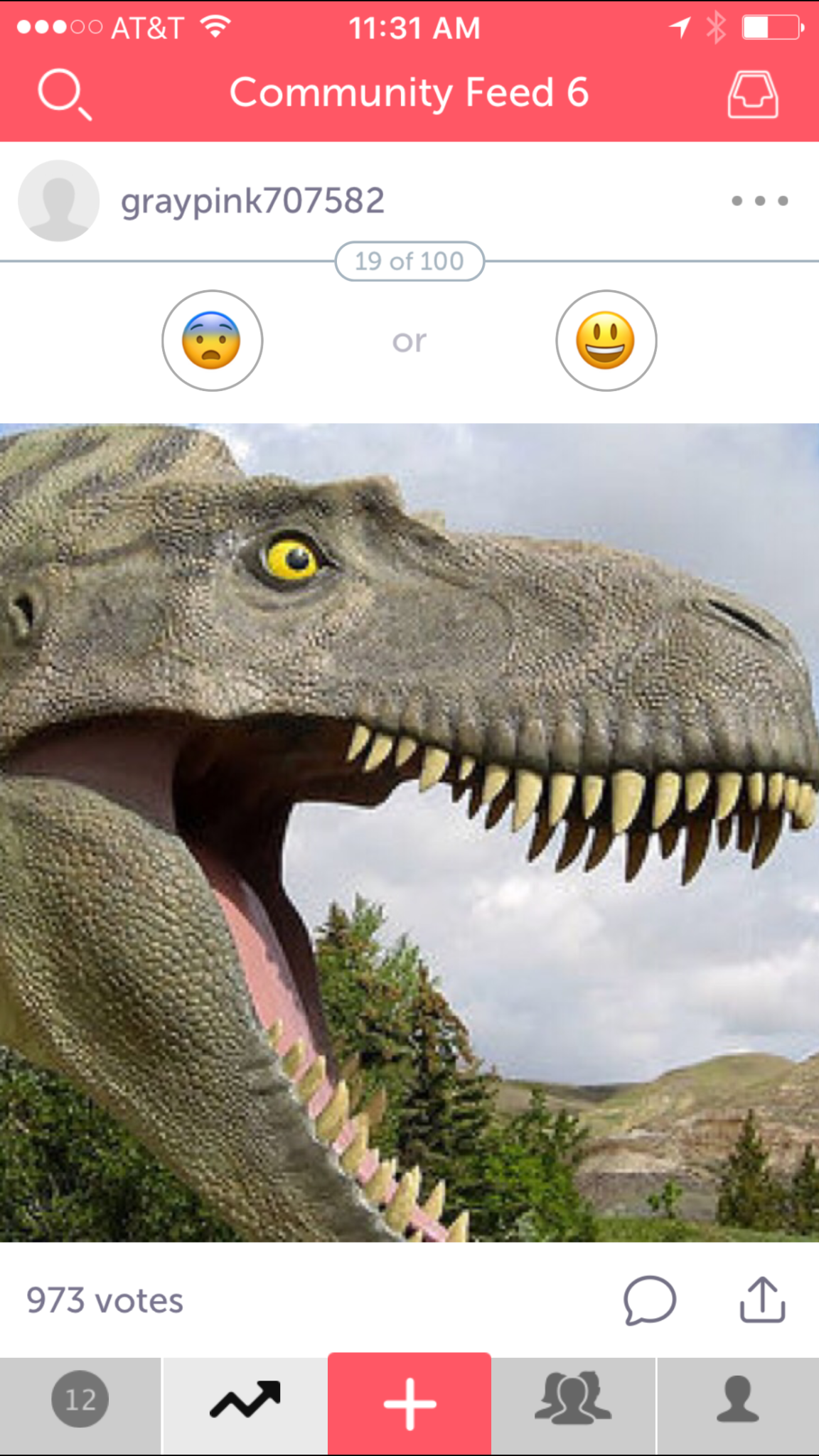This screenshot has width=819, height=1456.
Task: Open the inbox tray icon
Action: 752,94
